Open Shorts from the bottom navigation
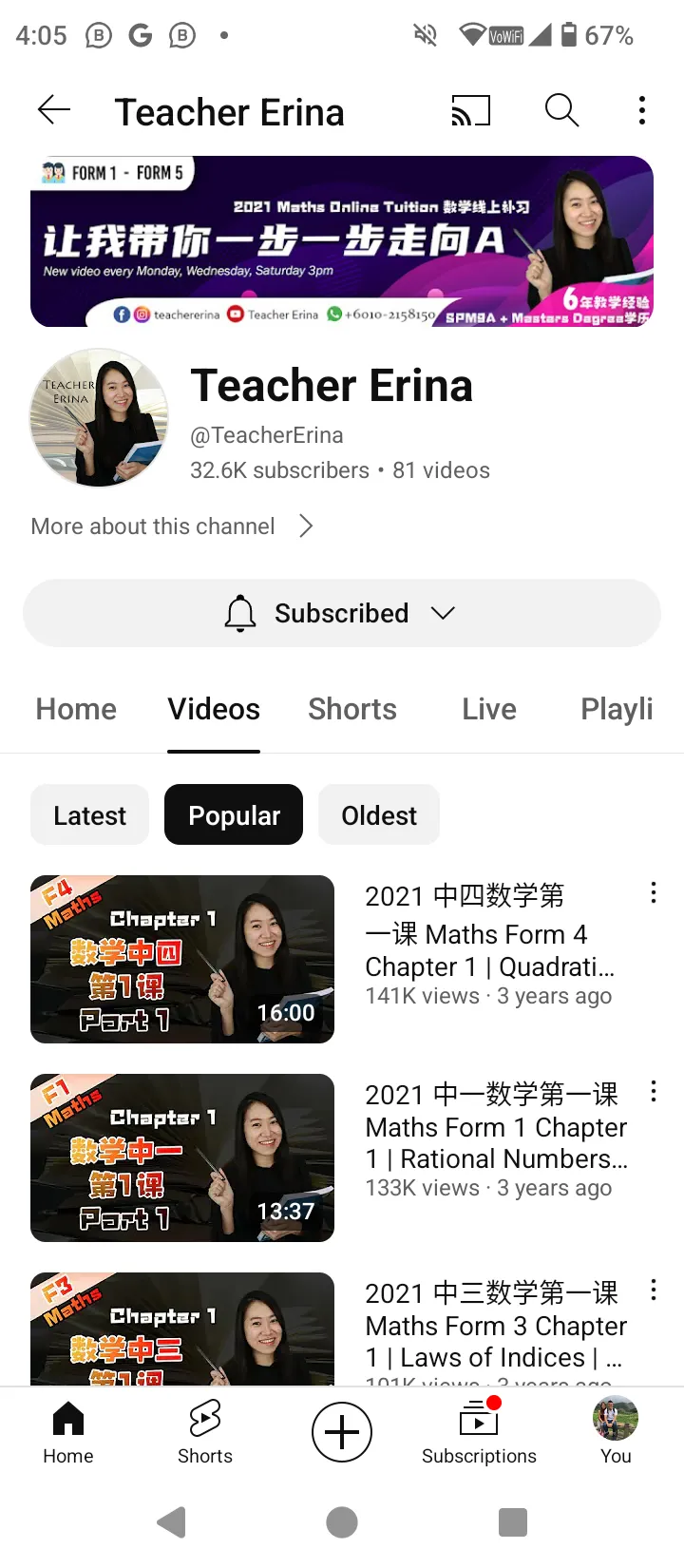The height and width of the screenshot is (1568, 684). 205,1432
